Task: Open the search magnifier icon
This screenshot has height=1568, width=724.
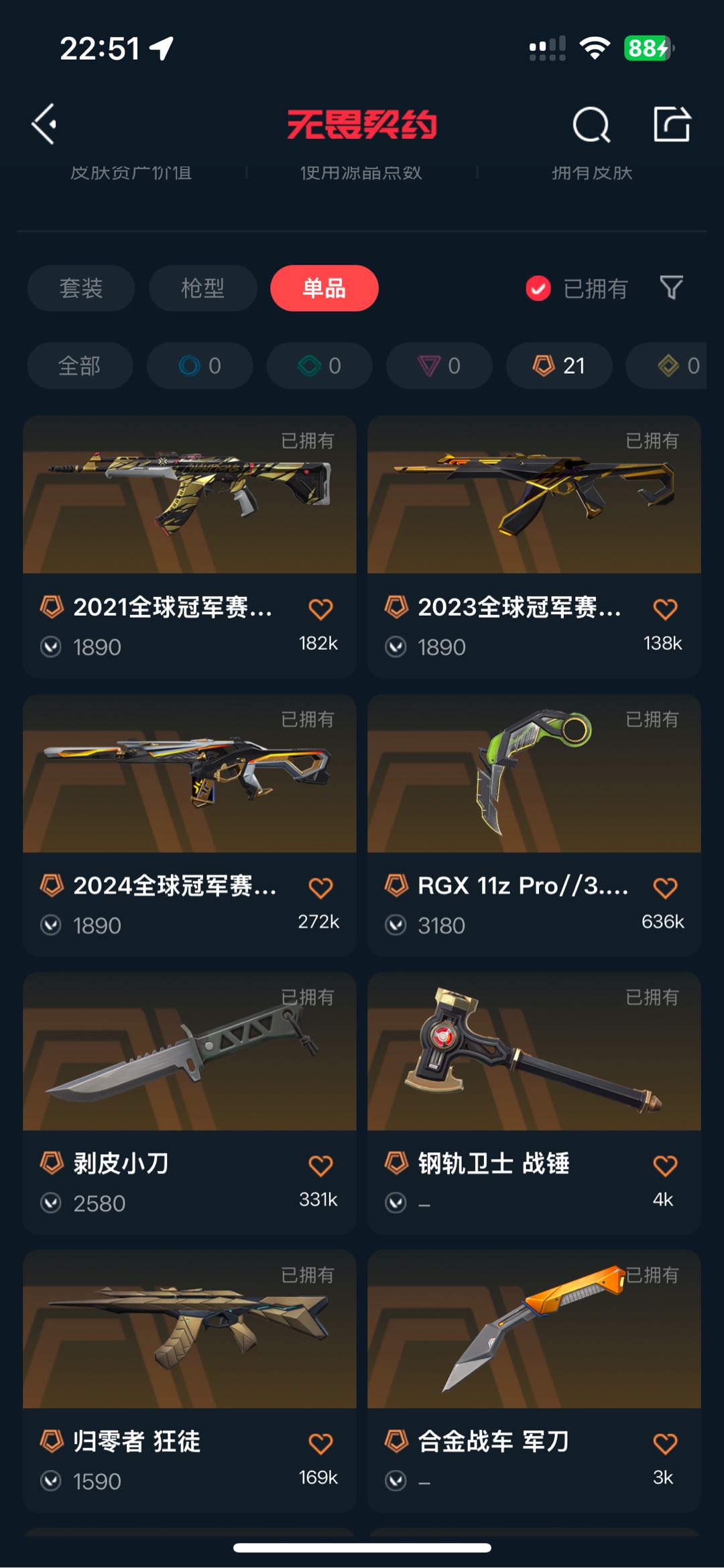Action: (591, 125)
